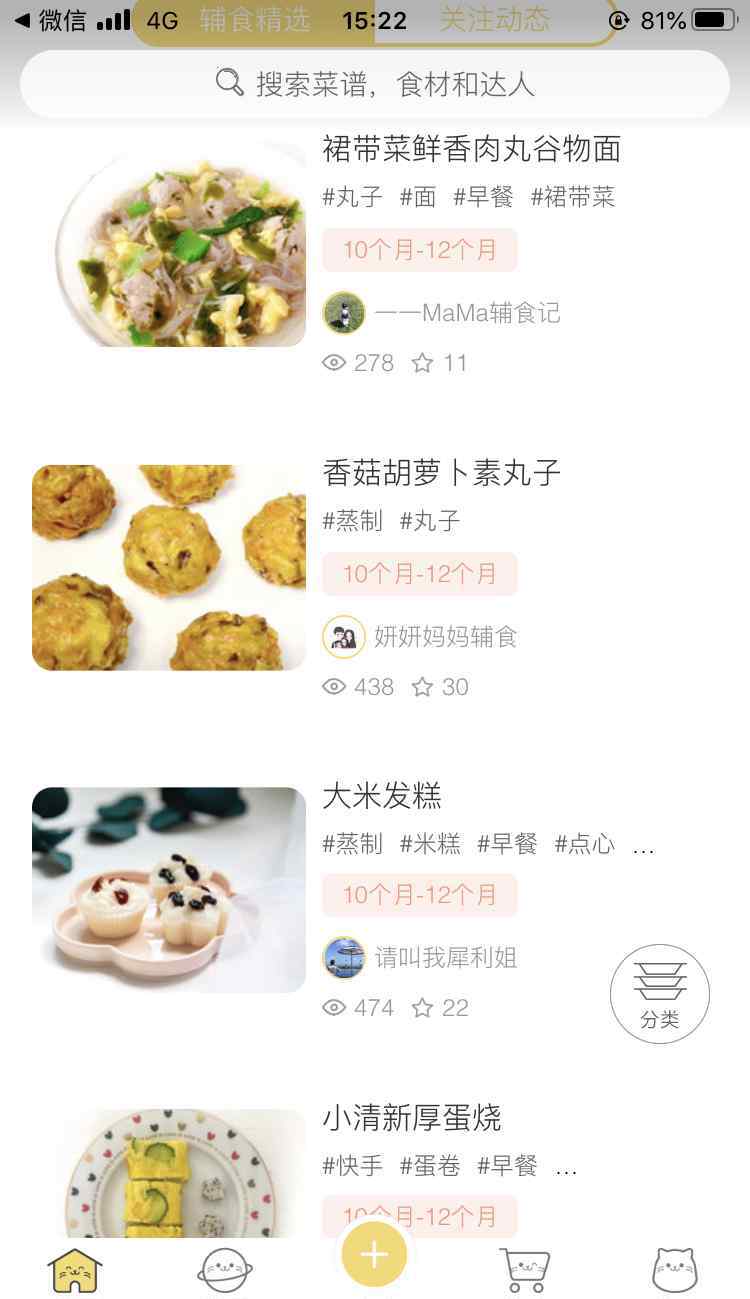Open the shopping cart tab
Image resolution: width=750 pixels, height=1299 pixels.
(525, 1270)
